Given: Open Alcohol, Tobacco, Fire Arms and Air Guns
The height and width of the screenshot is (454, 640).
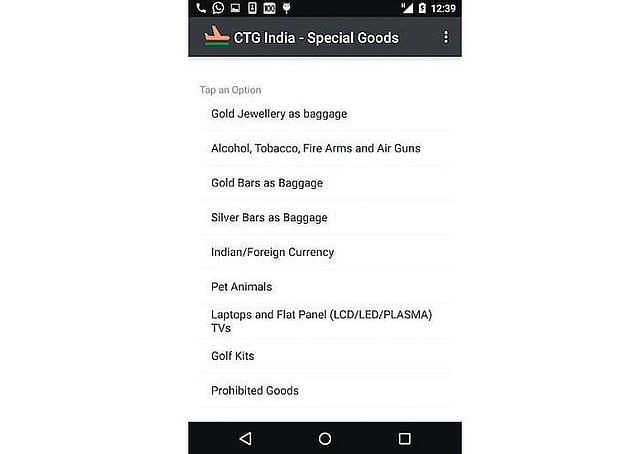Looking at the screenshot, I should coord(316,148).
